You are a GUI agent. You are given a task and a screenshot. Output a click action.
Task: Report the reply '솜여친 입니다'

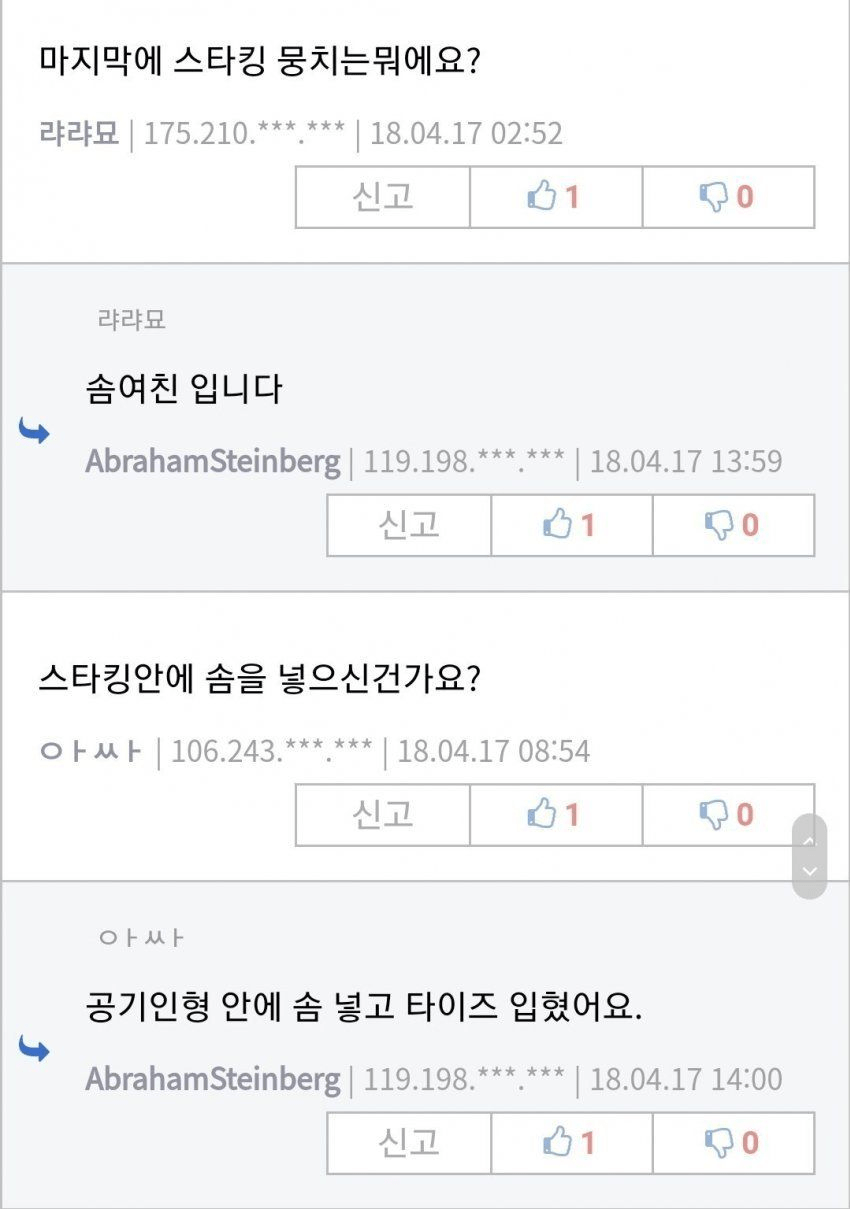409,525
